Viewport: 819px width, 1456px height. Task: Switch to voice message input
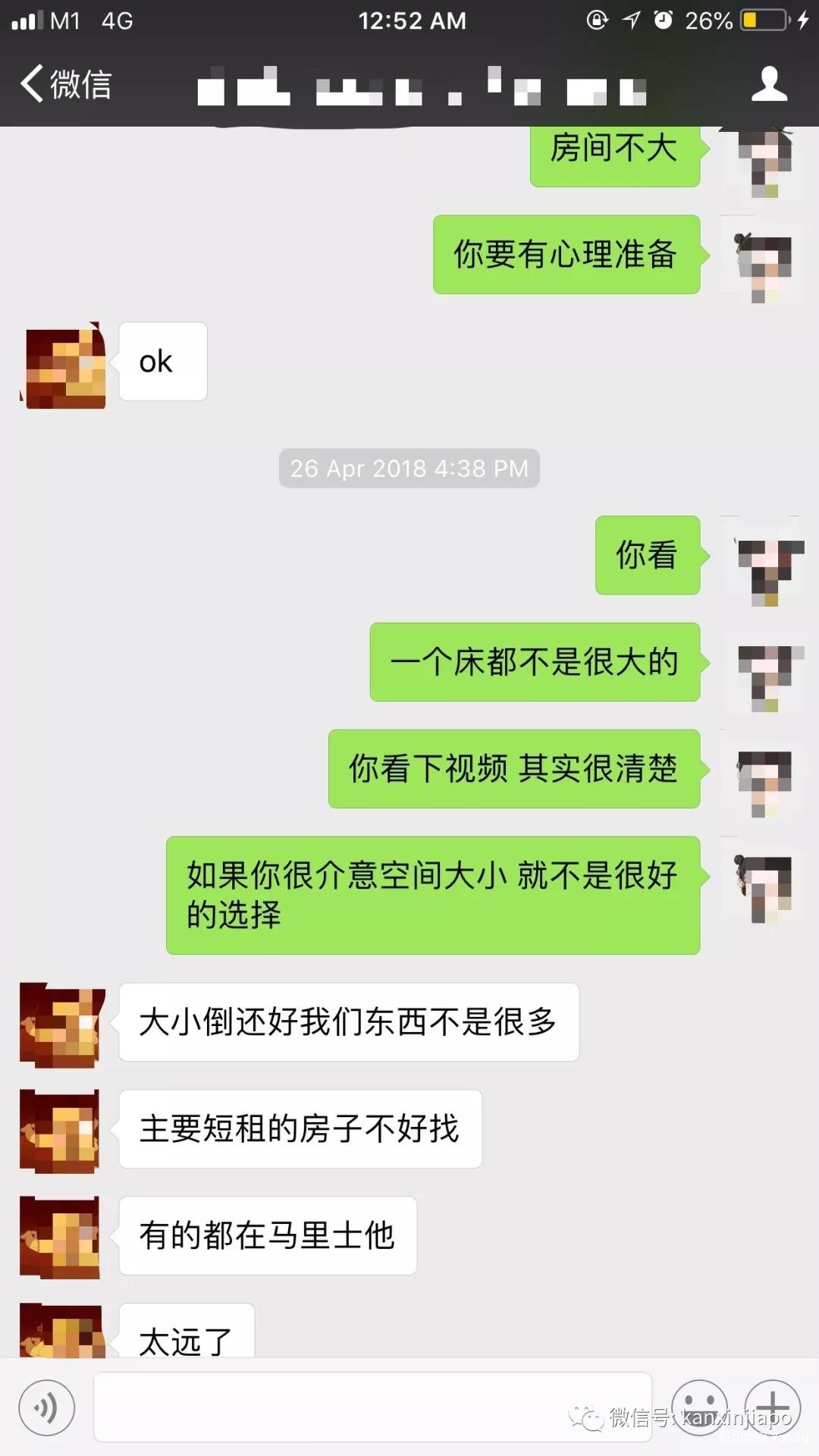[x=47, y=1407]
